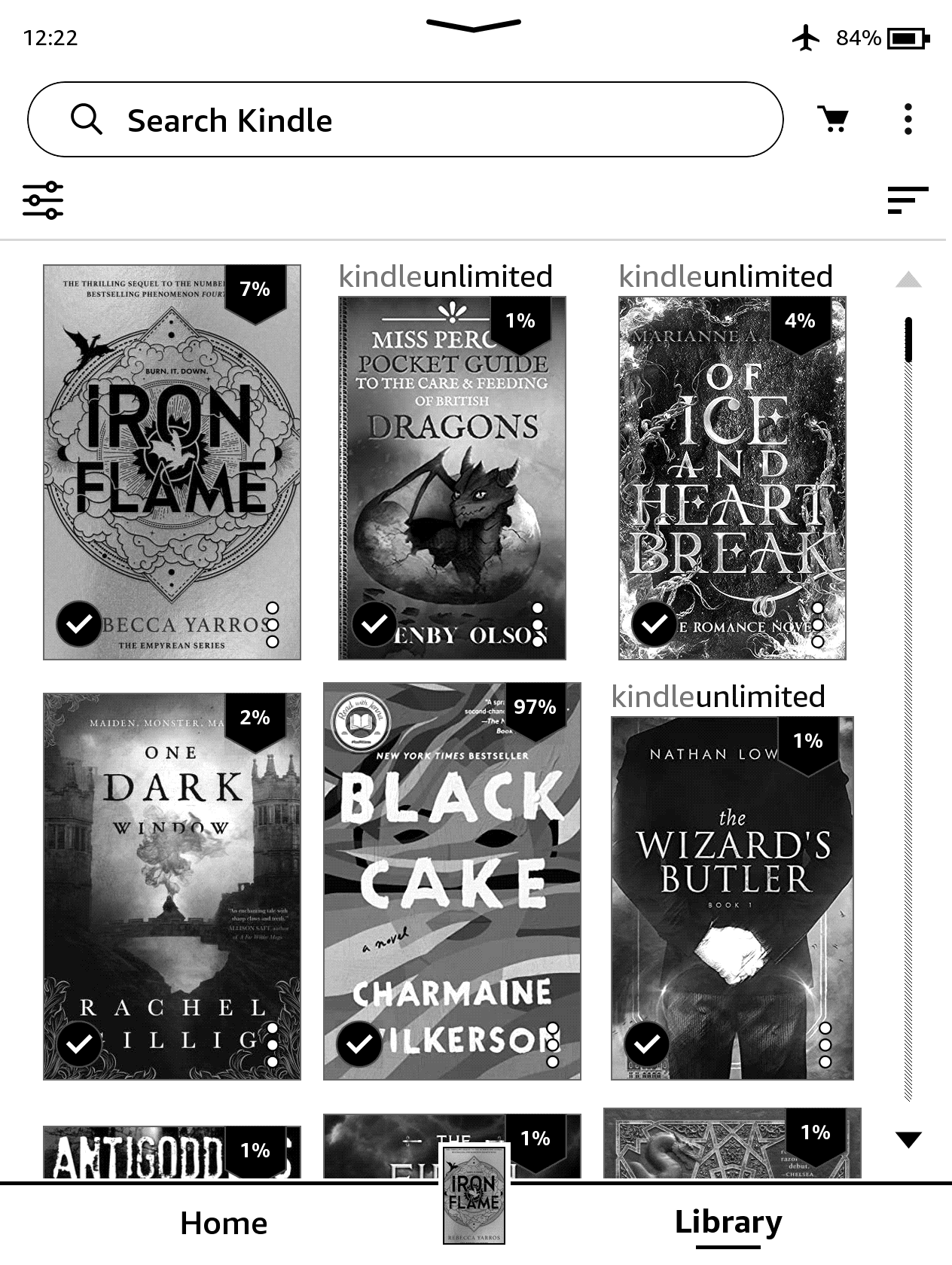Switch to the Home tab

click(x=224, y=1224)
